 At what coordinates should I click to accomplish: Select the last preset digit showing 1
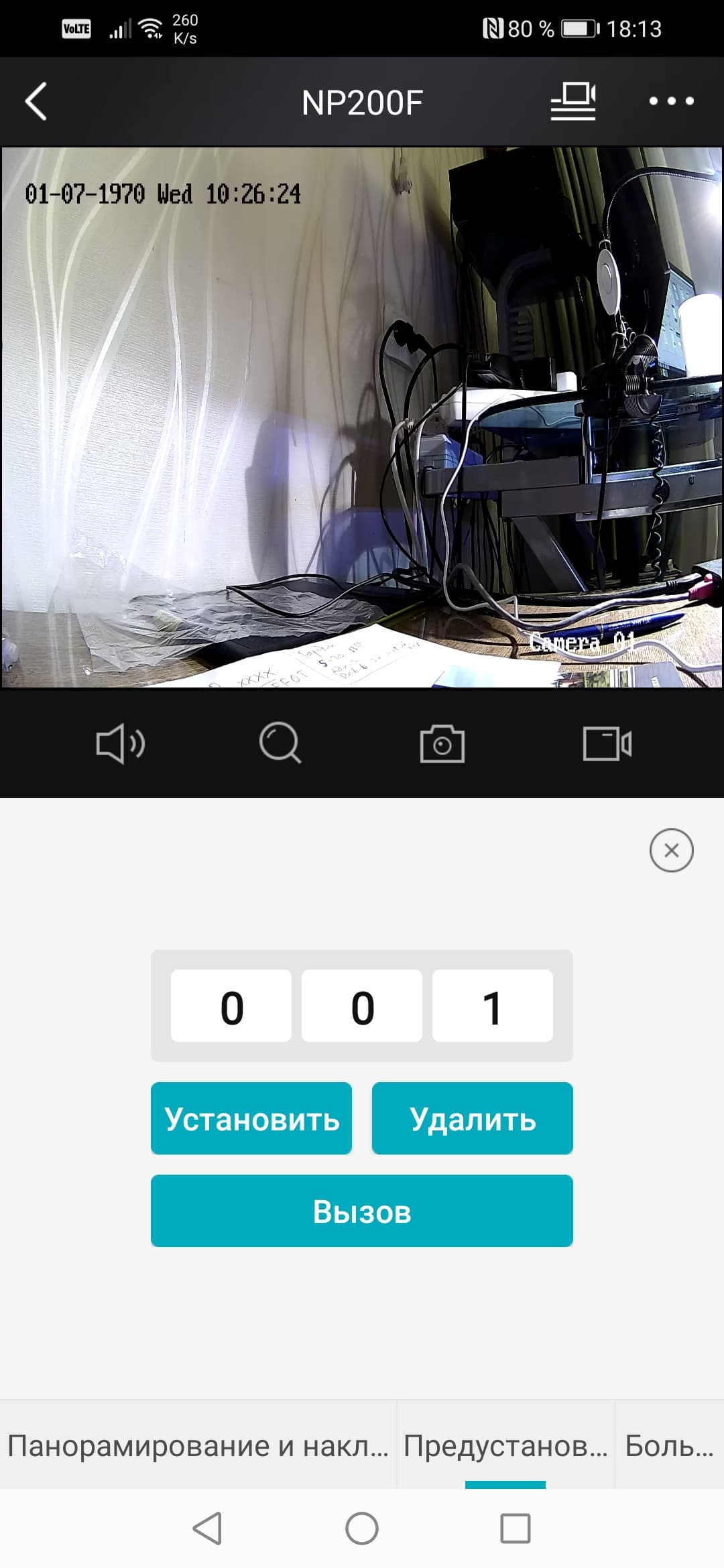point(493,1006)
